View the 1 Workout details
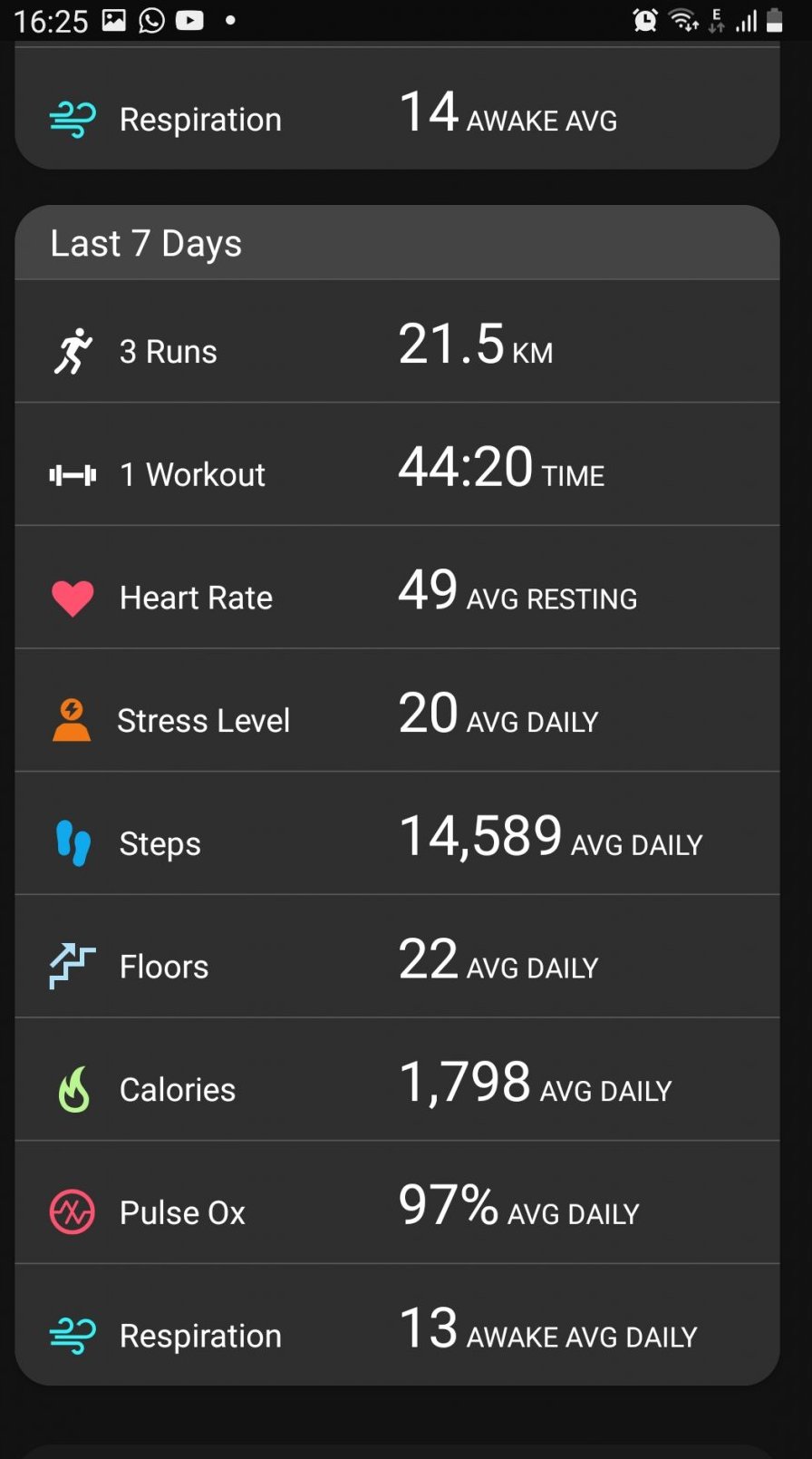 [397, 472]
